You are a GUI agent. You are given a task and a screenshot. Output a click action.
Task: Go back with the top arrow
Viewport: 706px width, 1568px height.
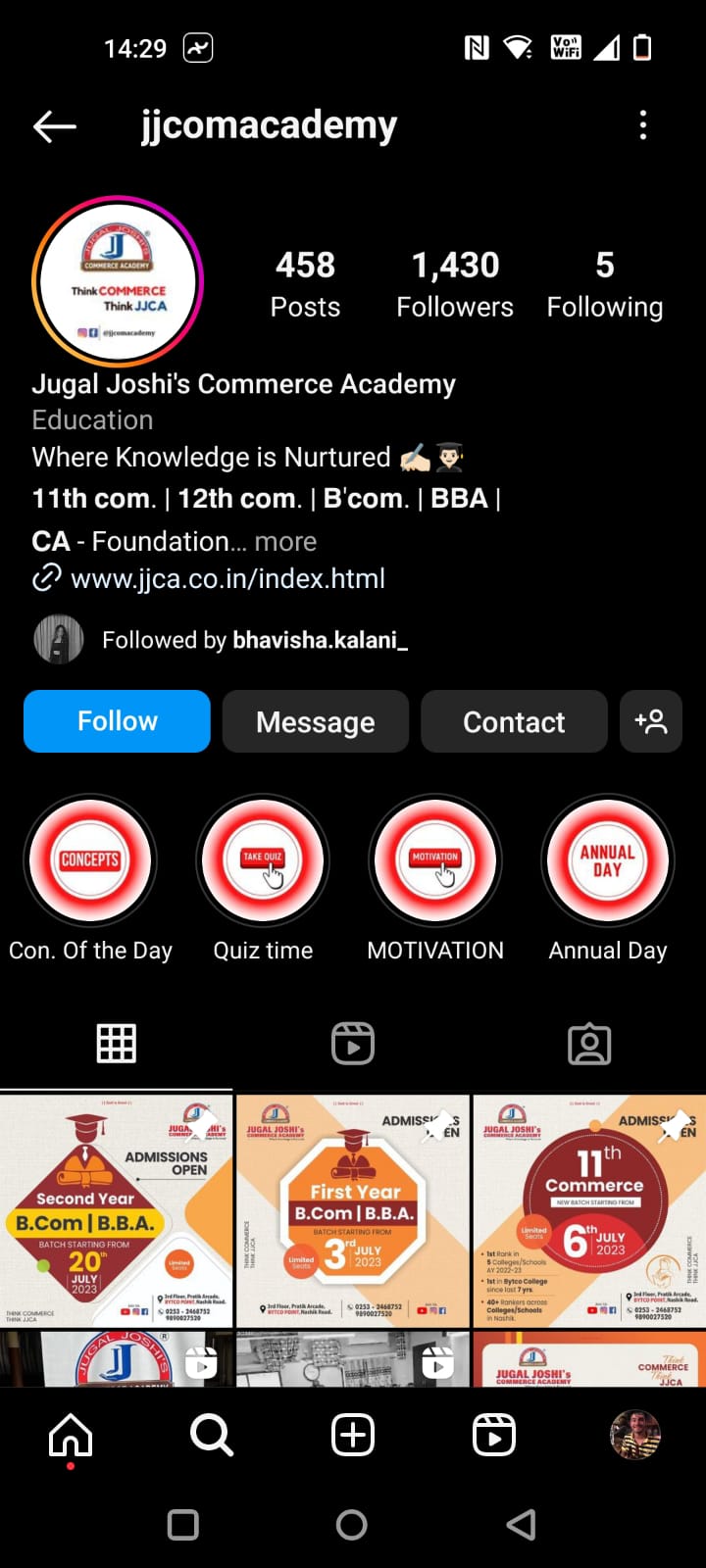pos(55,125)
